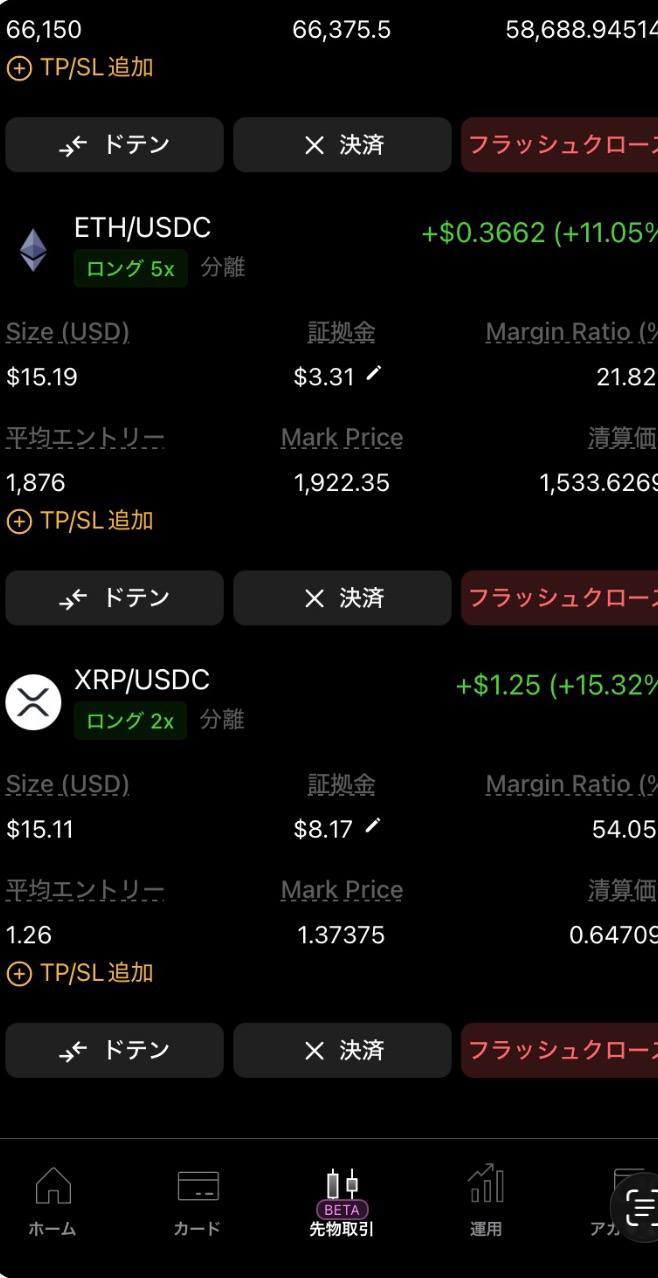Open the XRP/USDC position details
This screenshot has height=1278, width=658.
click(142, 680)
